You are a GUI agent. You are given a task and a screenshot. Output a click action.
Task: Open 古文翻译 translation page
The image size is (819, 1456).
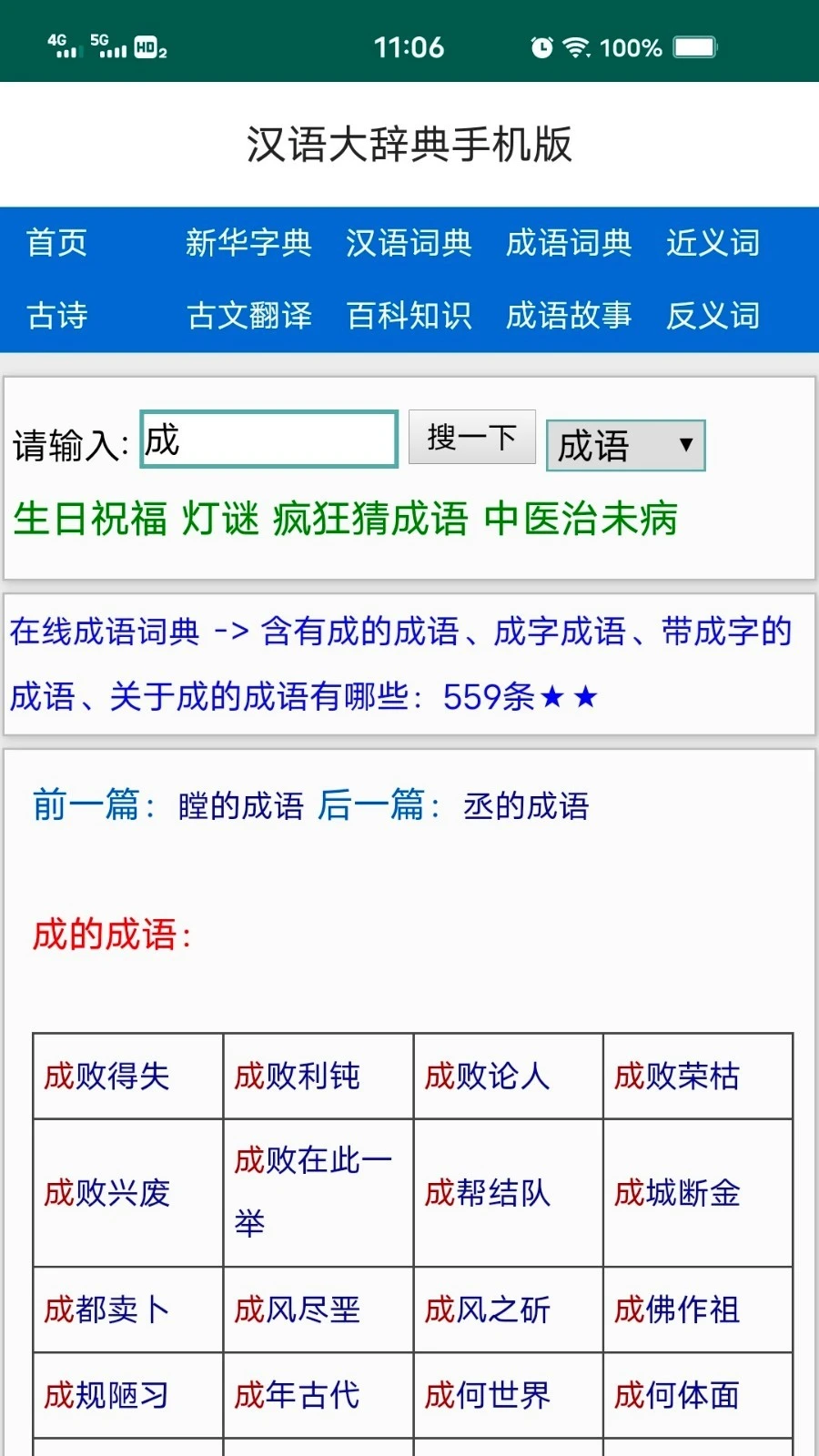[x=248, y=317]
